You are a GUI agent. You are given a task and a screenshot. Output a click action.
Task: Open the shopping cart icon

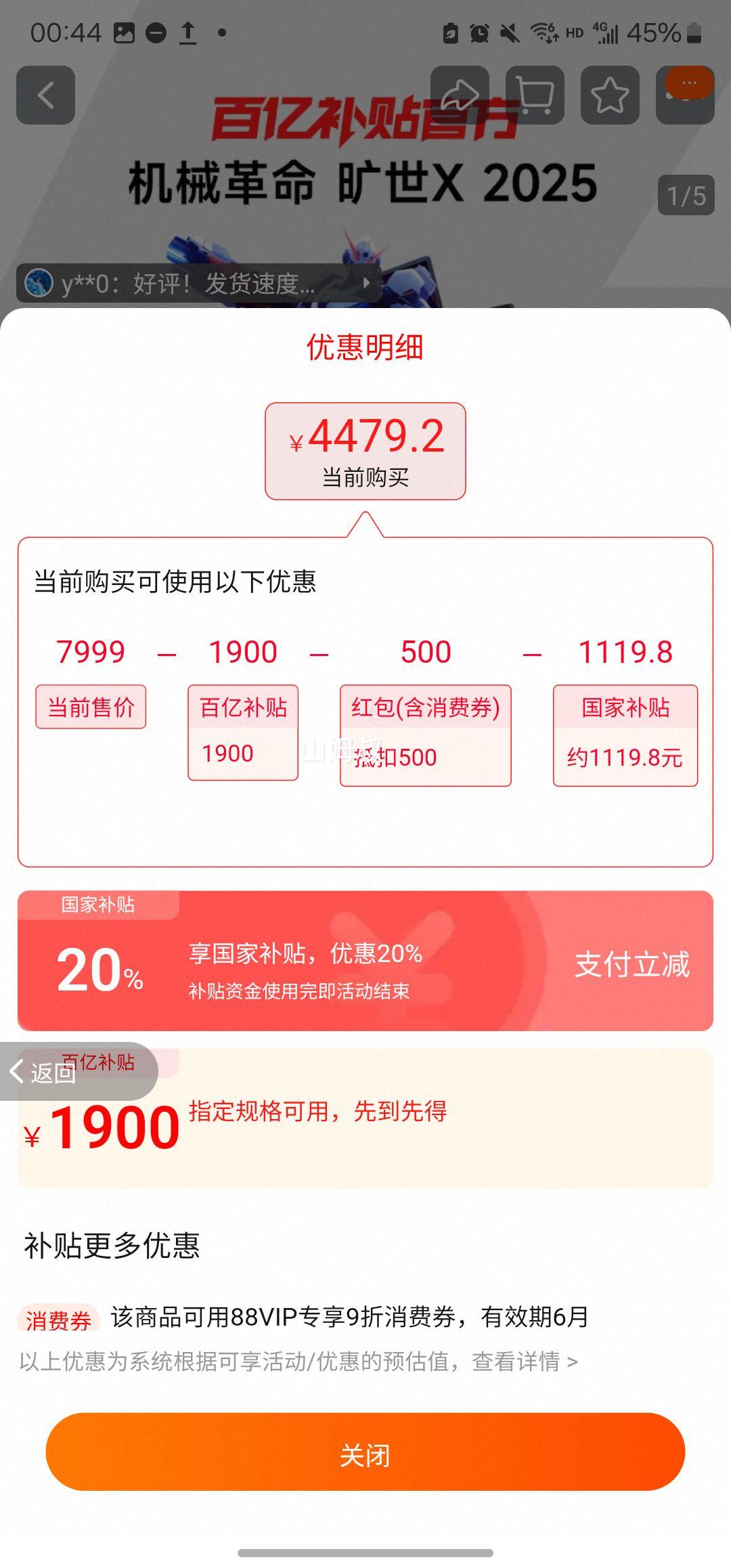coord(535,95)
